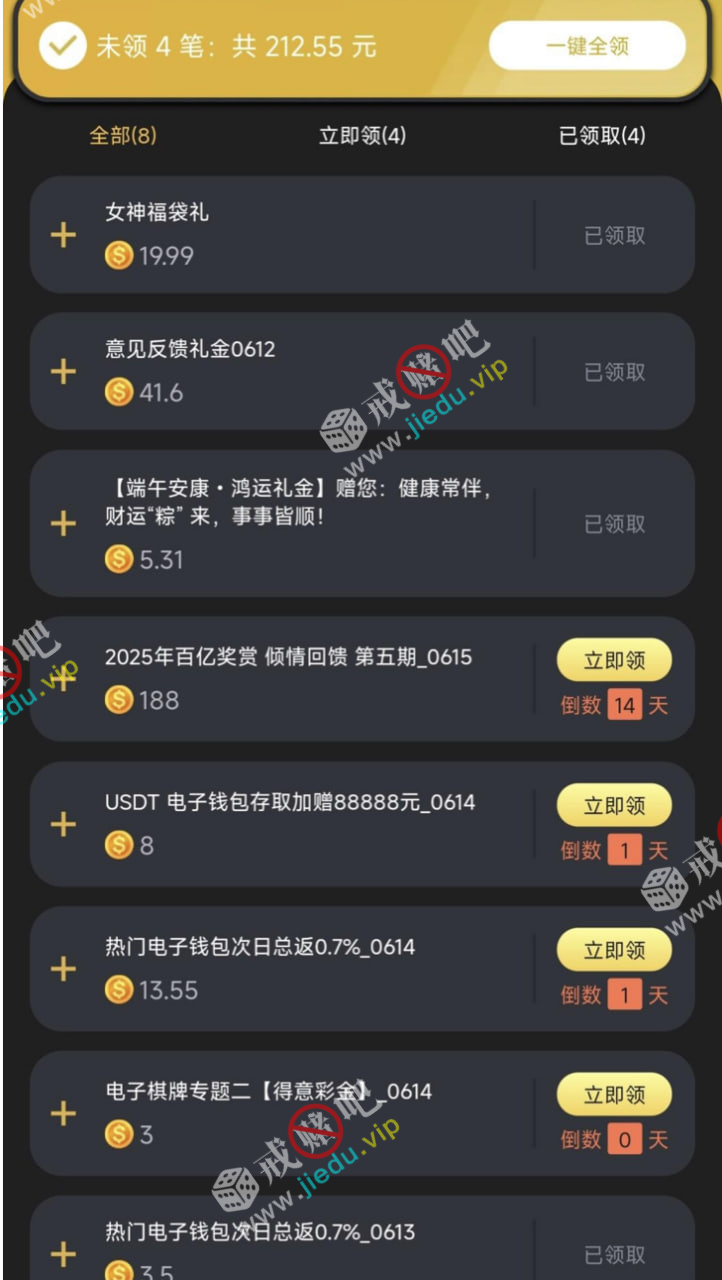Expand the 女神福袋礼 reward details
The width and height of the screenshot is (722, 1280).
[64, 236]
